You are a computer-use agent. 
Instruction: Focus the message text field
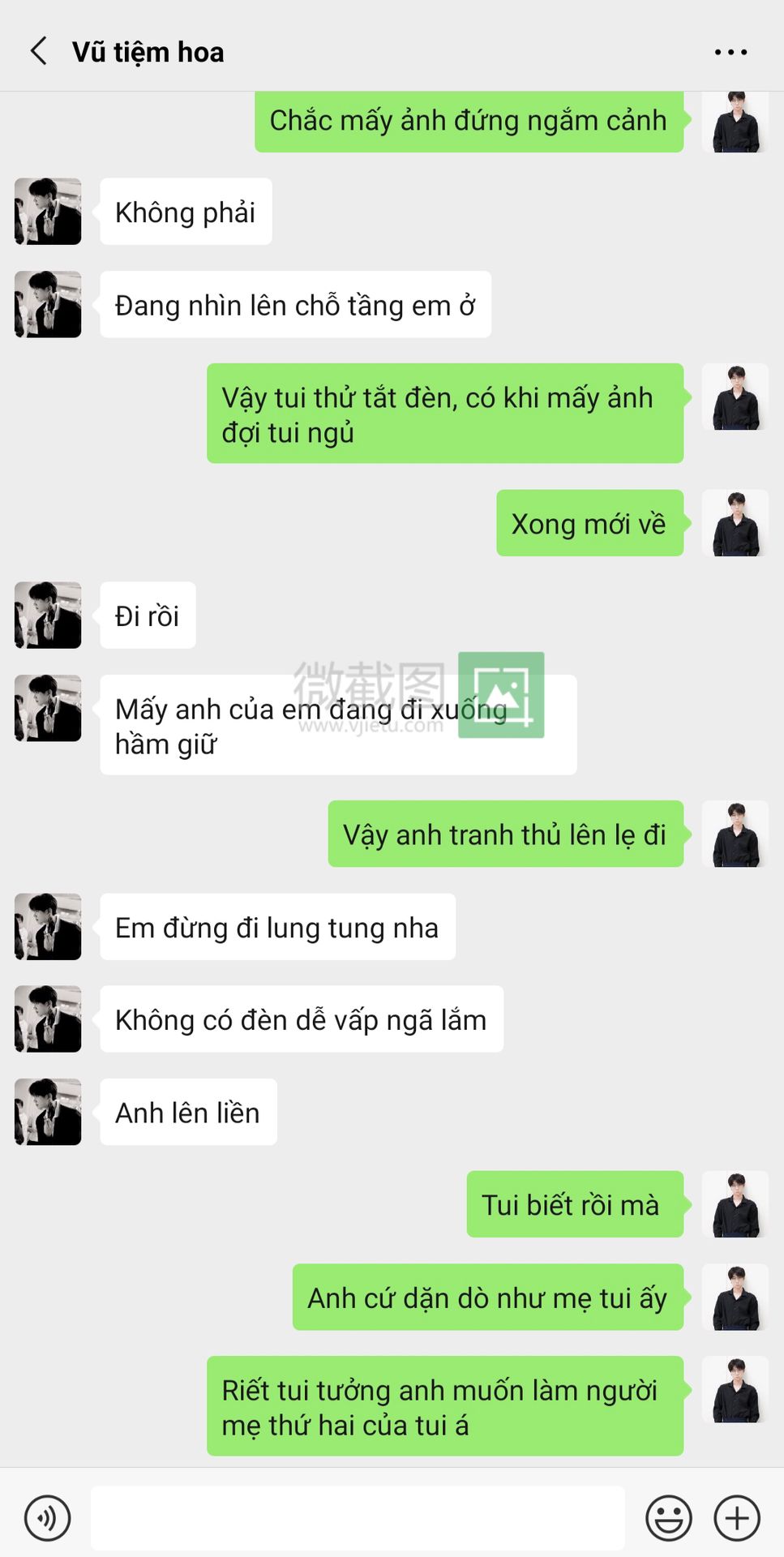click(x=357, y=1517)
